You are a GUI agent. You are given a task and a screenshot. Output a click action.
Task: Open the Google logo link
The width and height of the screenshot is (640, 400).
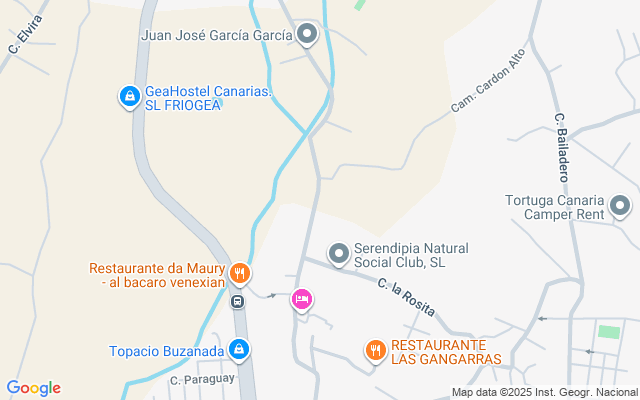[33, 388]
